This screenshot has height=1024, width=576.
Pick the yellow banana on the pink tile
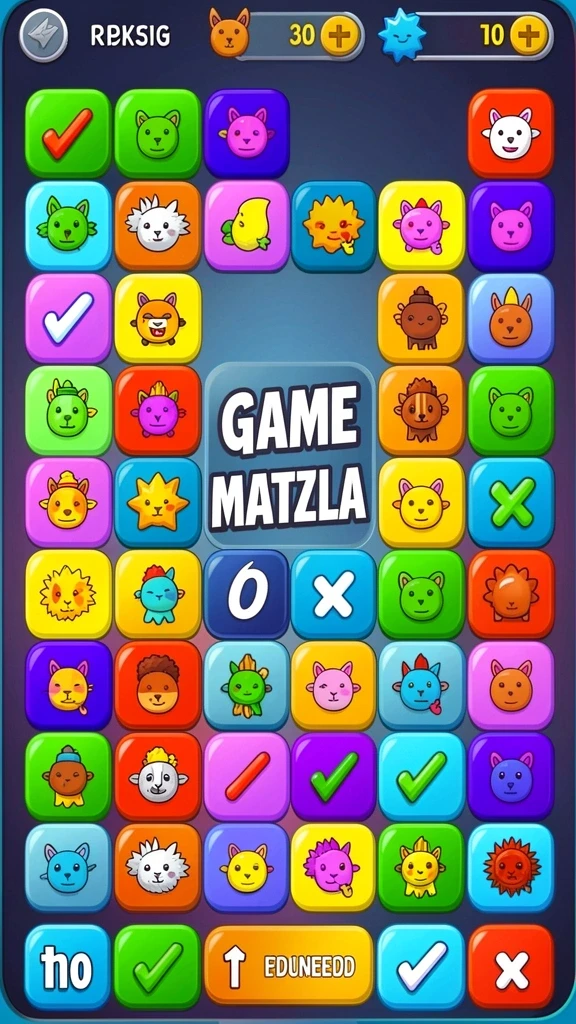(247, 225)
